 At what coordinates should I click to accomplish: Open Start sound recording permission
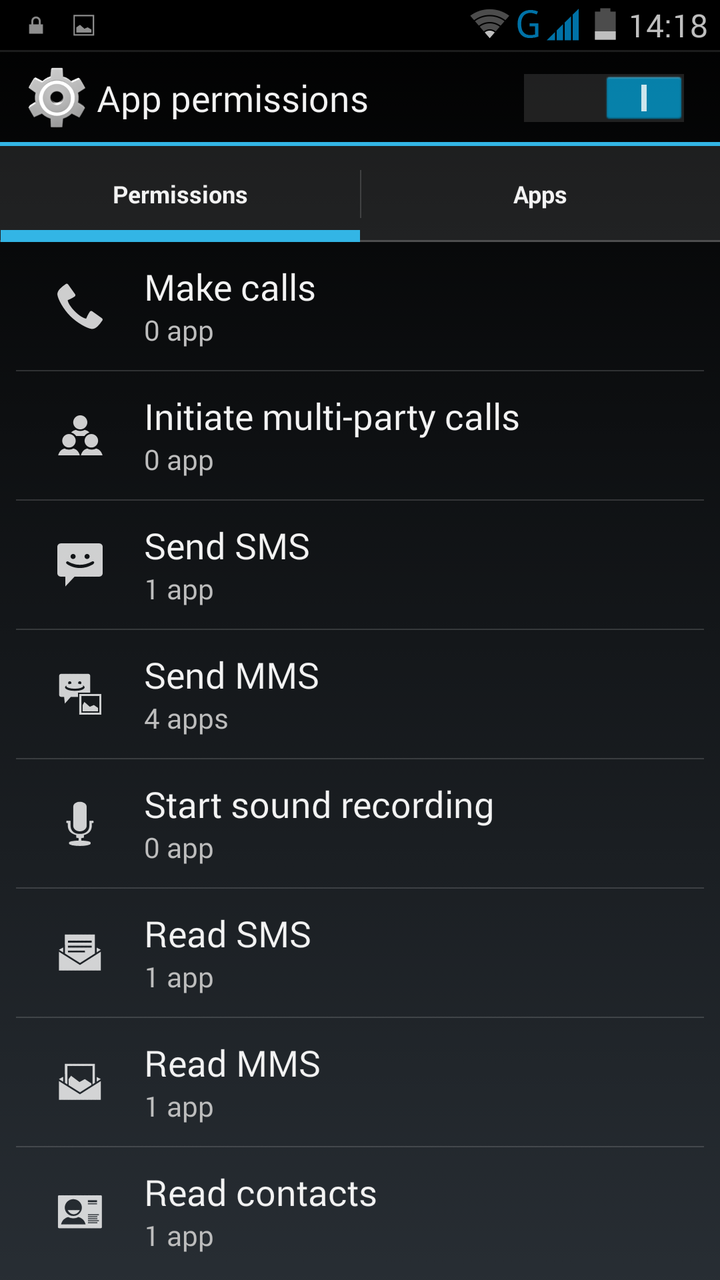point(360,823)
